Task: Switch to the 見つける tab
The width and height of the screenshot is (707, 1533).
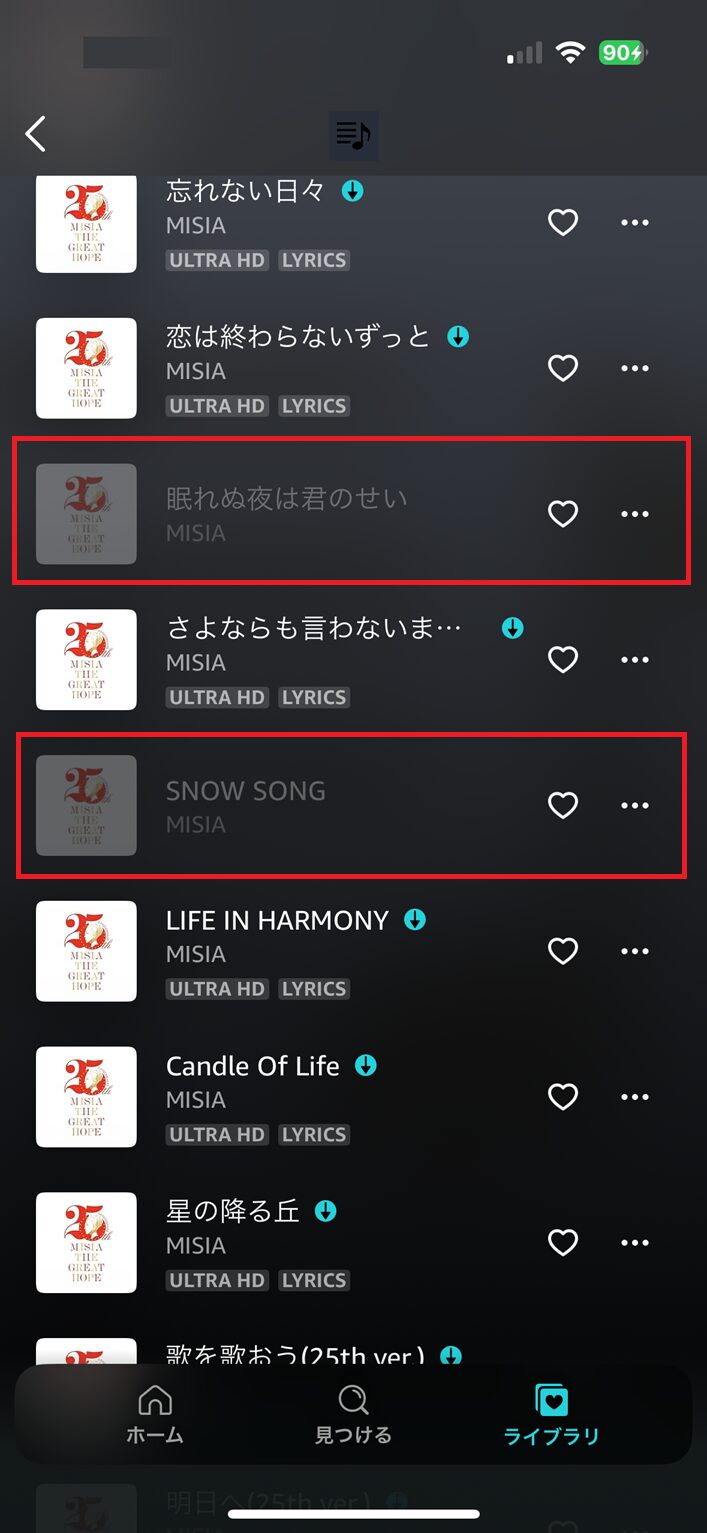Action: pos(353,1415)
